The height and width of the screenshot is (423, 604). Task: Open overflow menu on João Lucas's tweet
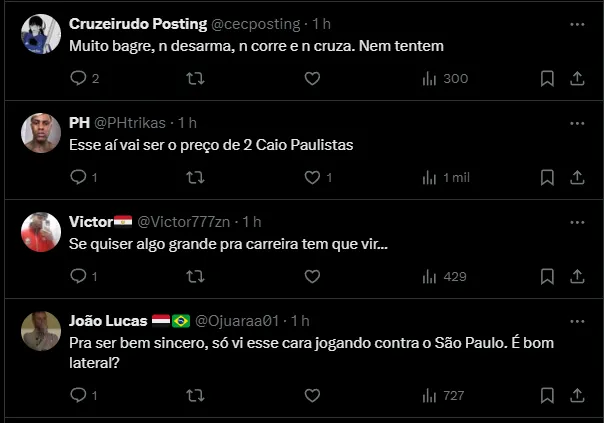tap(577, 321)
